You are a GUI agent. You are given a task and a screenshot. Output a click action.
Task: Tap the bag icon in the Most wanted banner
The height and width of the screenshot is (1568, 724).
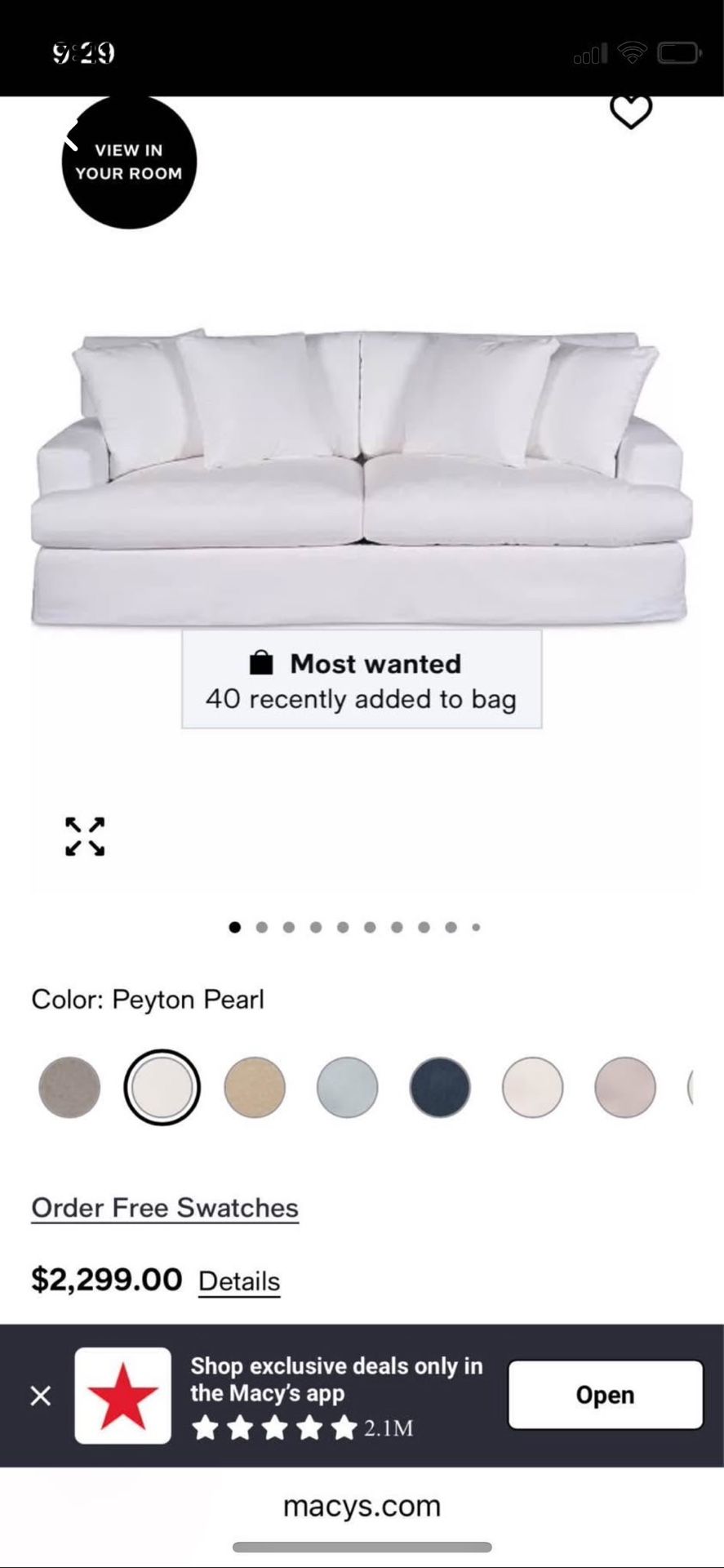pos(263,661)
